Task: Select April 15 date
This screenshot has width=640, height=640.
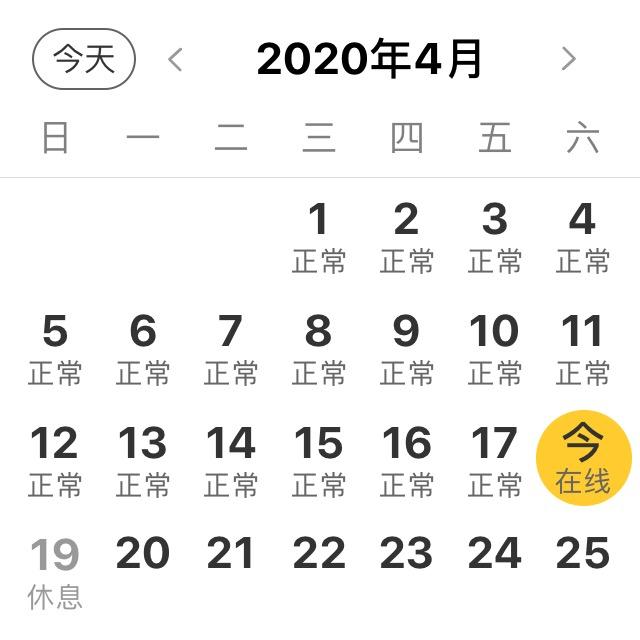Action: [318, 460]
